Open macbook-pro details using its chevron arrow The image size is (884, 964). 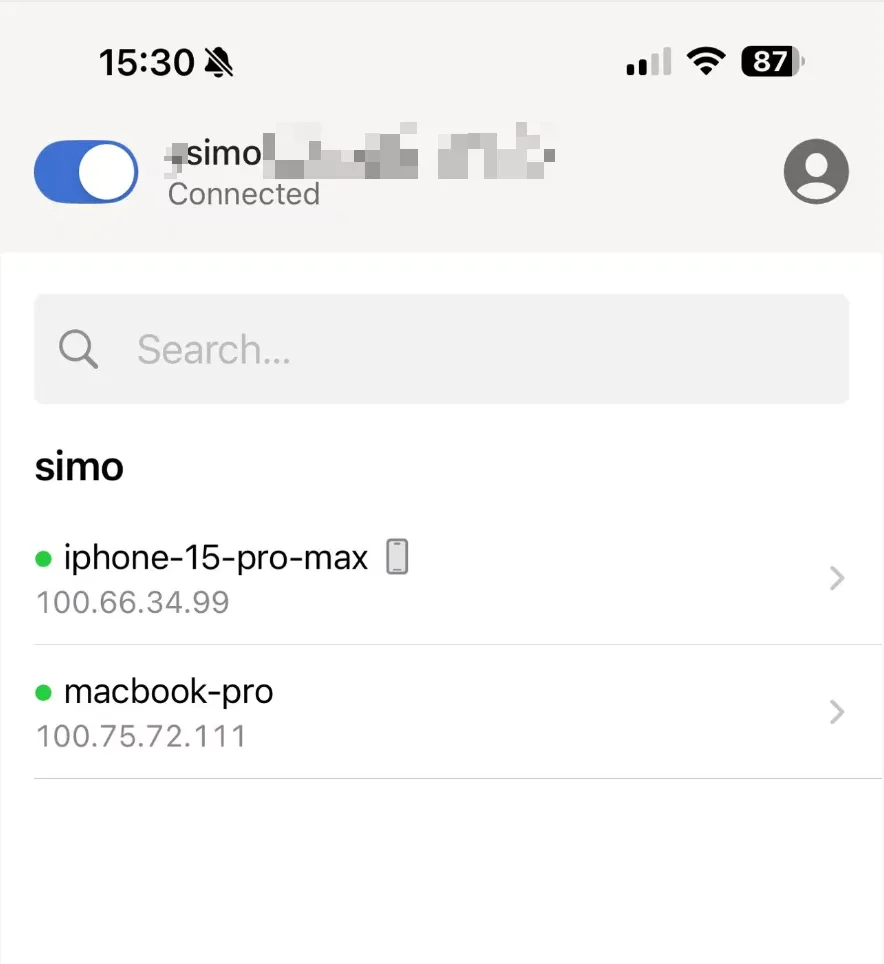[836, 712]
